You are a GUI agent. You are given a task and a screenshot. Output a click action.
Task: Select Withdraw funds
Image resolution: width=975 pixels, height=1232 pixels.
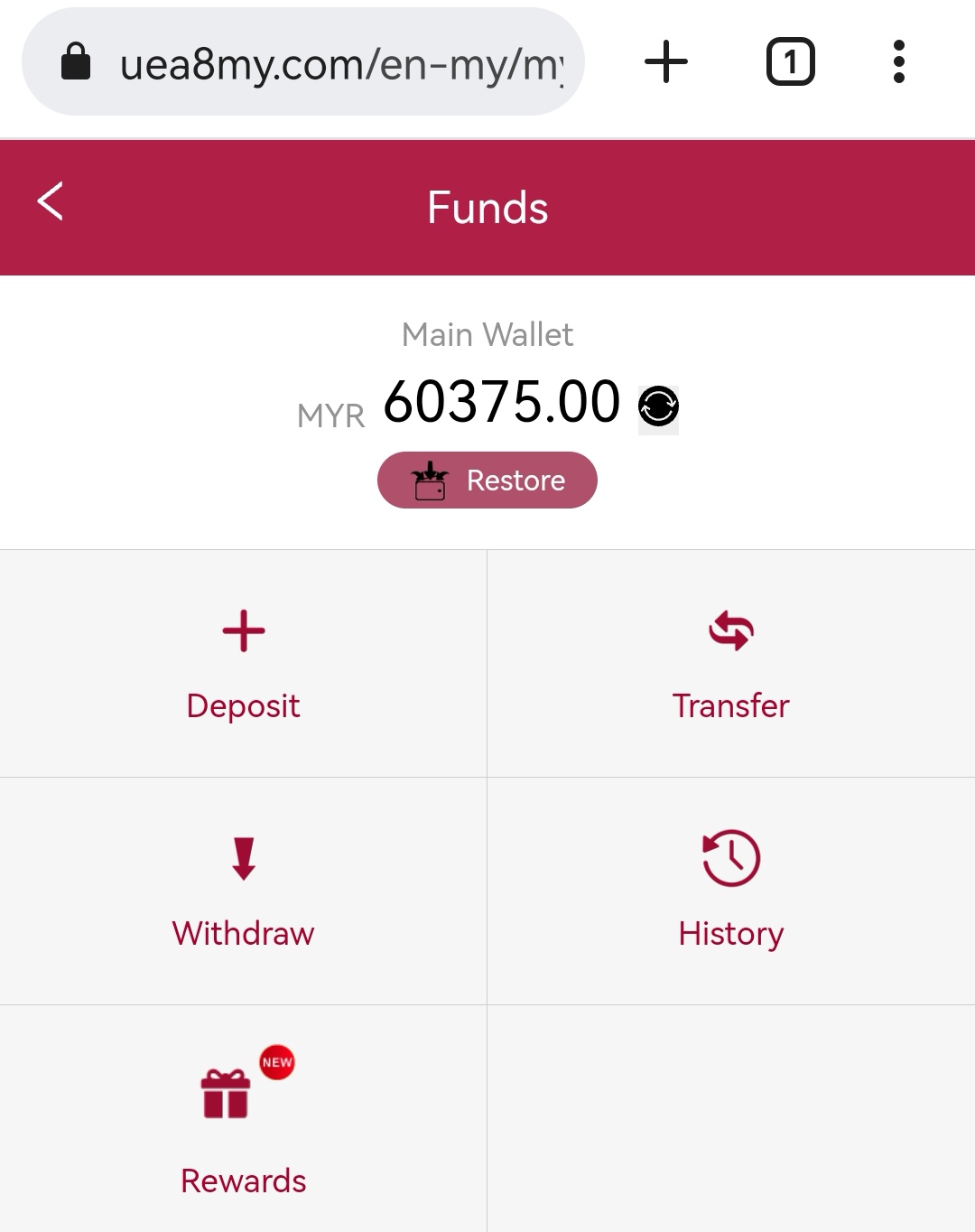tap(244, 891)
